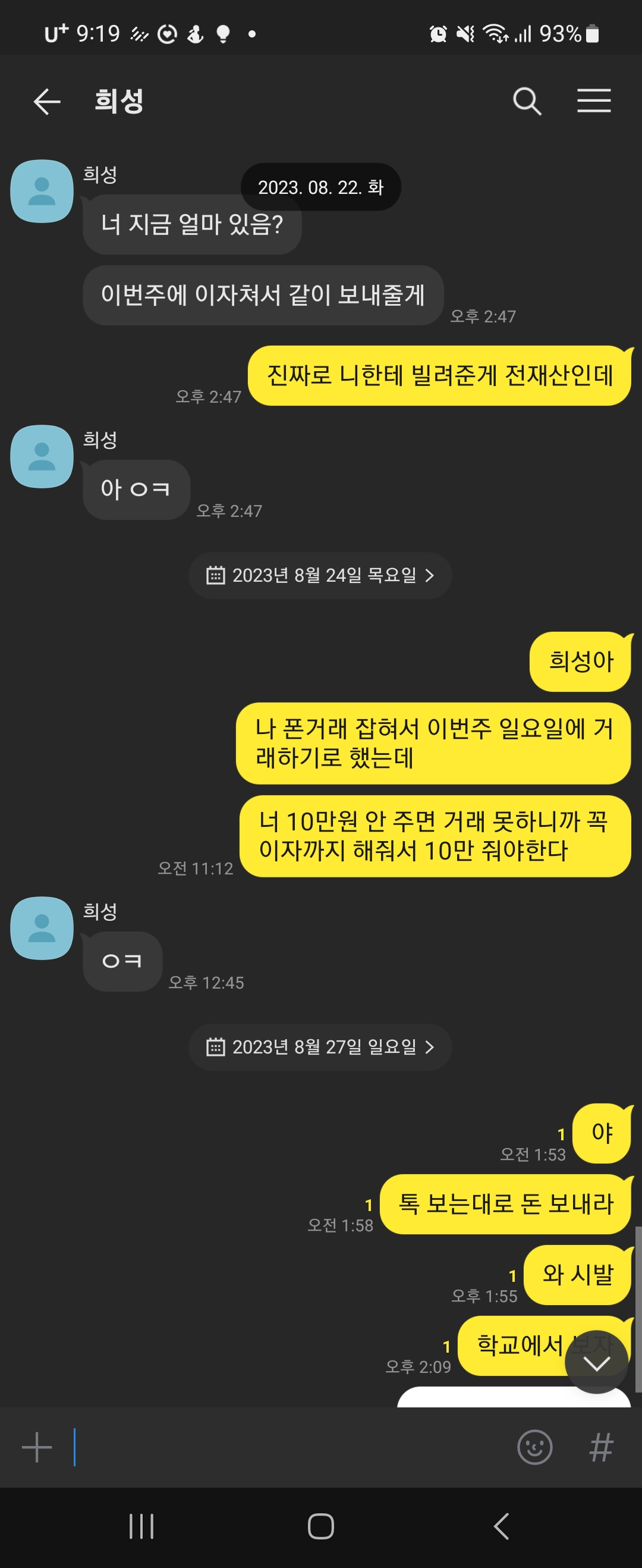The image size is (642, 1568).
Task: Open the chat room hamburger menu
Action: [x=593, y=101]
